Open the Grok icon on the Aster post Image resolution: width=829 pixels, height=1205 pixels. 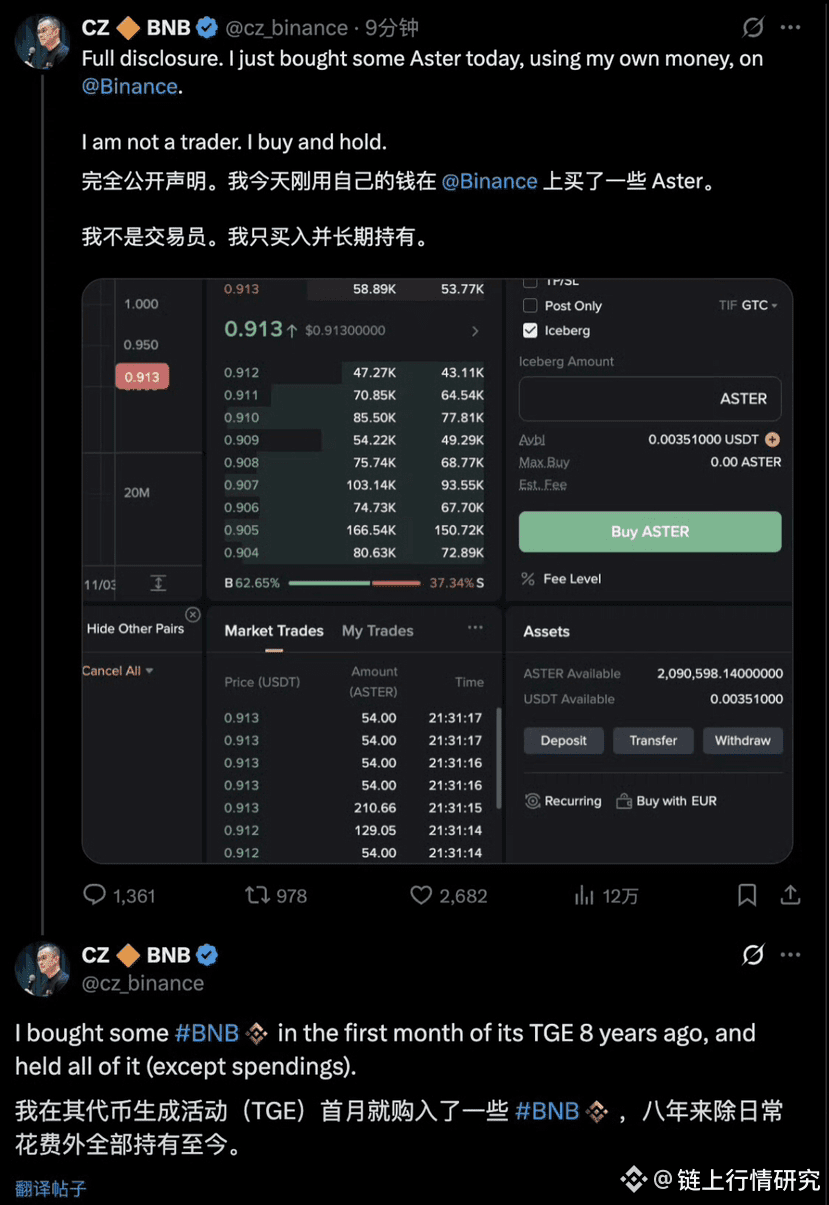pyautogui.click(x=753, y=28)
